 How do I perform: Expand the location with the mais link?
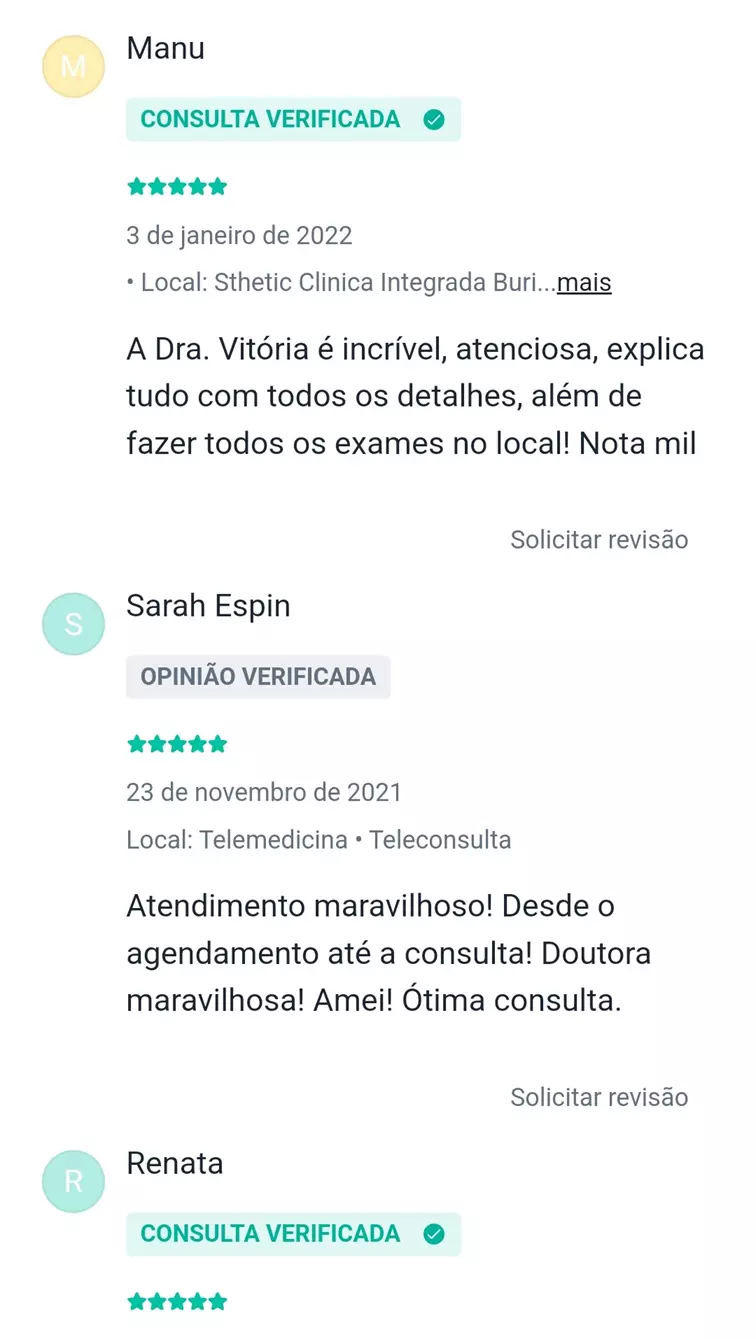pos(584,283)
